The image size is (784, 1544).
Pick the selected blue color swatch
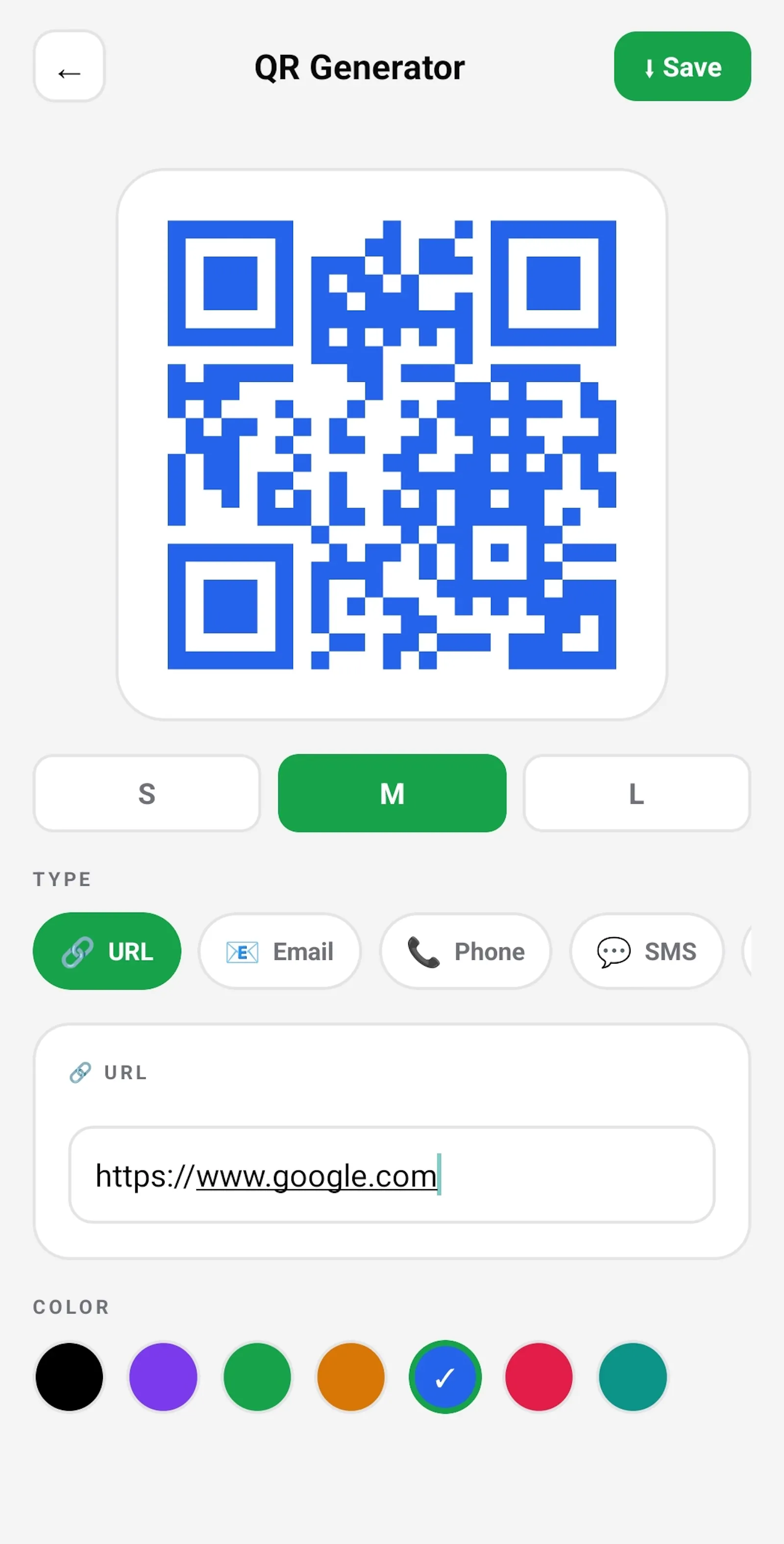445,1377
